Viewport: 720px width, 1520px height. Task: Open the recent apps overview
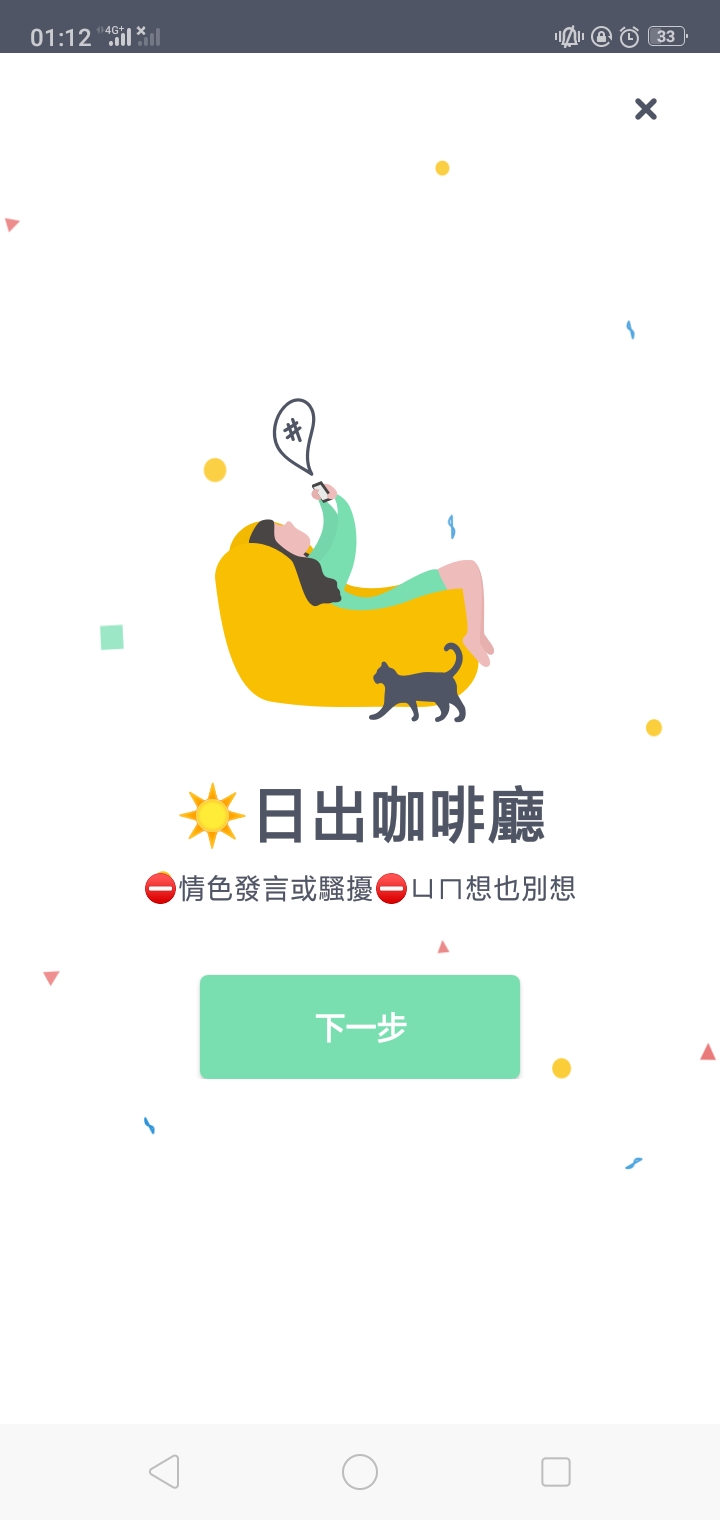tap(556, 1472)
